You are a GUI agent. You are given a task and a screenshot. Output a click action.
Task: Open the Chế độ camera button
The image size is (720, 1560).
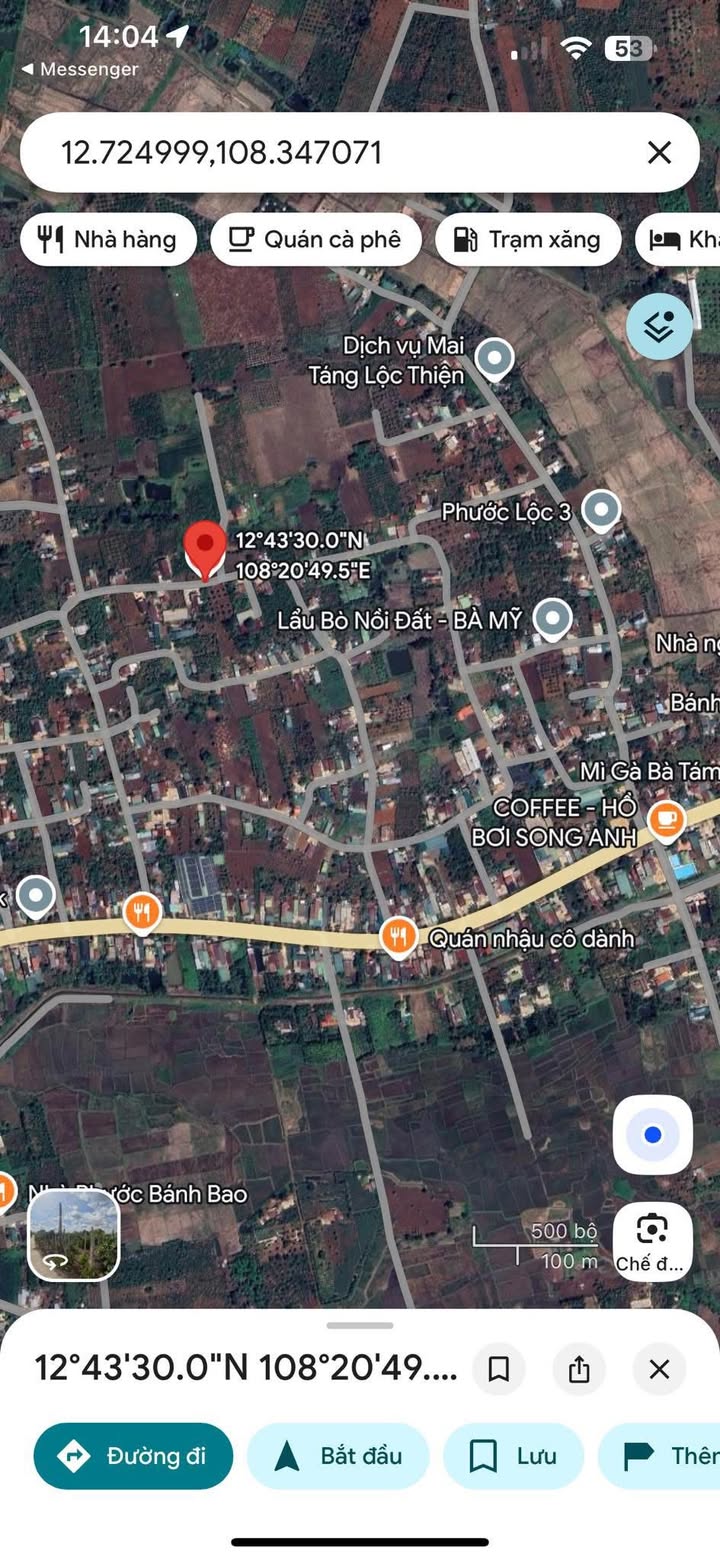(x=652, y=1241)
